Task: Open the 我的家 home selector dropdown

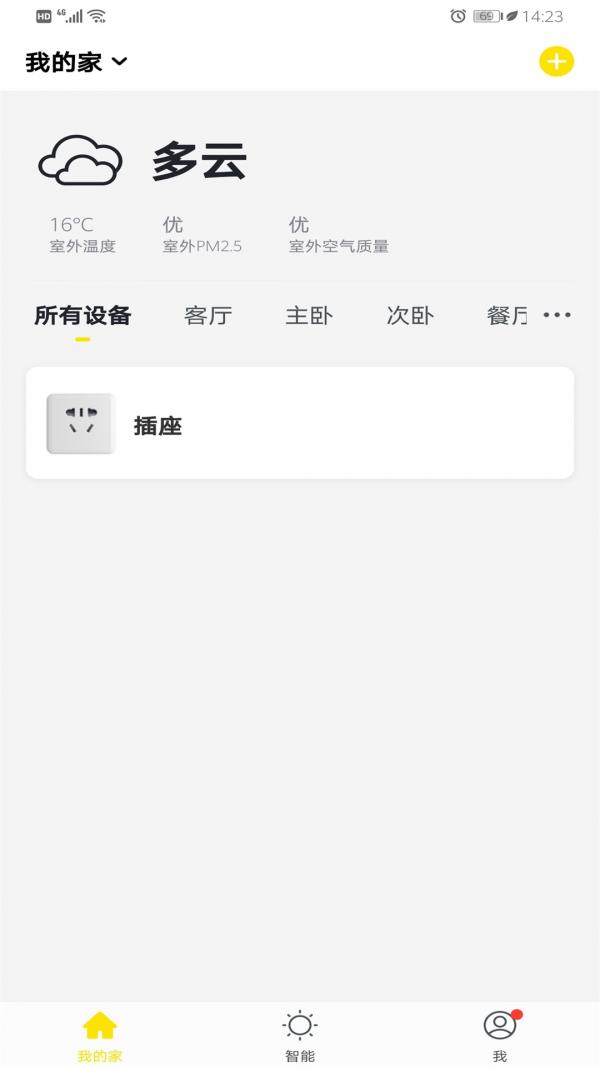Action: click(x=77, y=62)
